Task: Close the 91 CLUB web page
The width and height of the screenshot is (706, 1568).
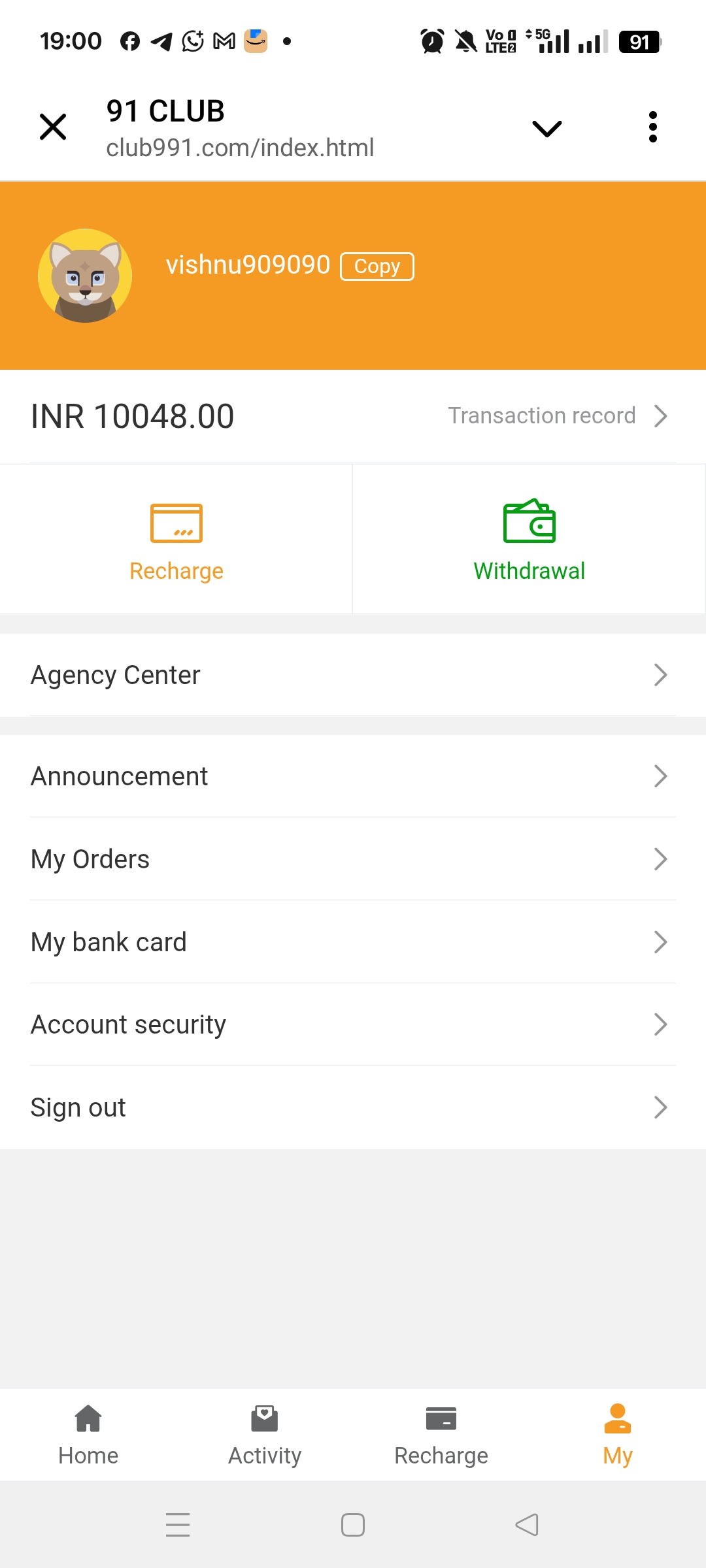Action: [53, 127]
